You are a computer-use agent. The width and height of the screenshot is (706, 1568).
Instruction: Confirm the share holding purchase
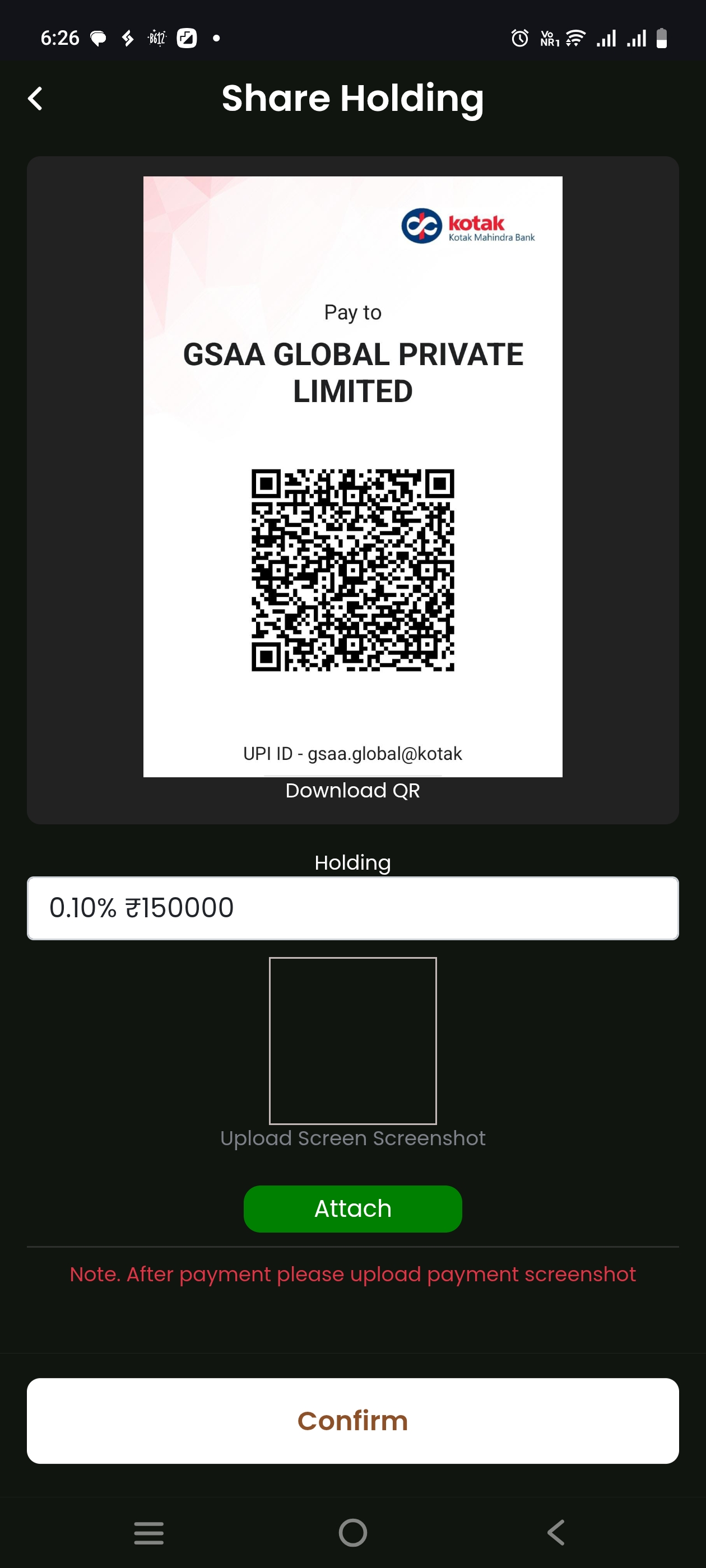coord(352,1420)
